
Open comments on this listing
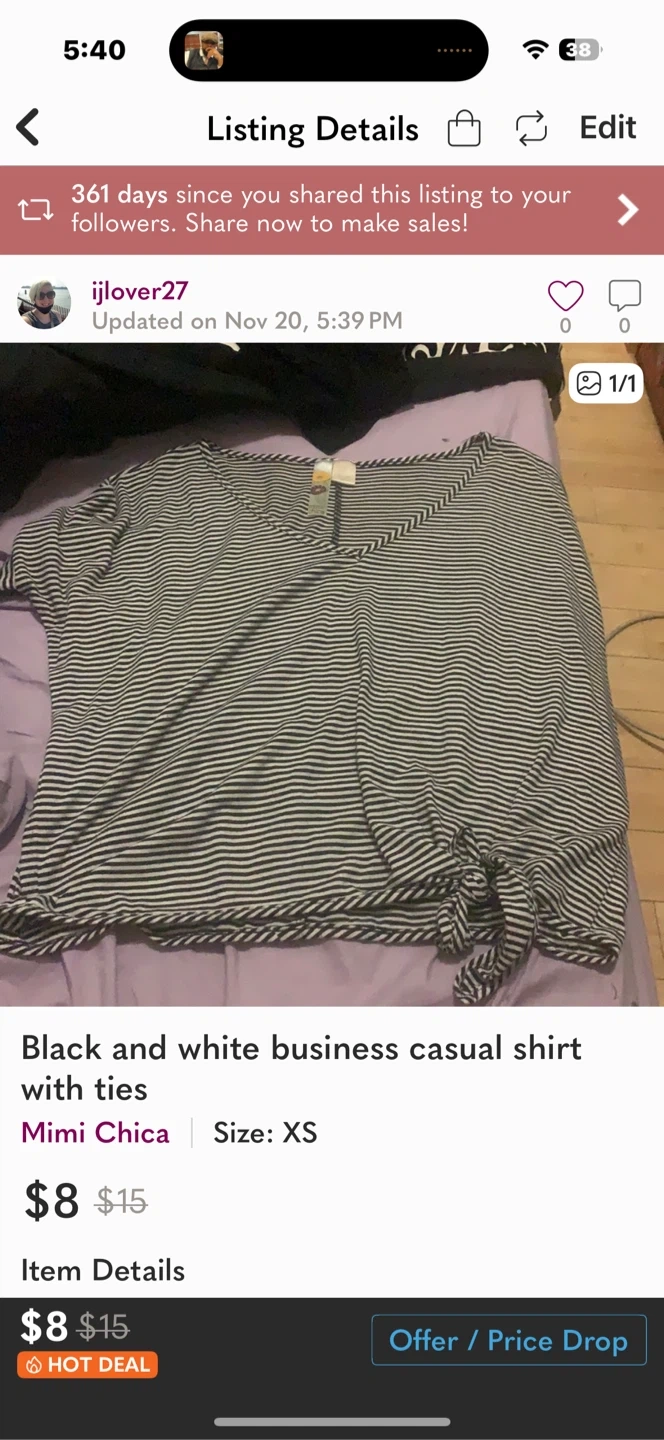click(x=624, y=295)
